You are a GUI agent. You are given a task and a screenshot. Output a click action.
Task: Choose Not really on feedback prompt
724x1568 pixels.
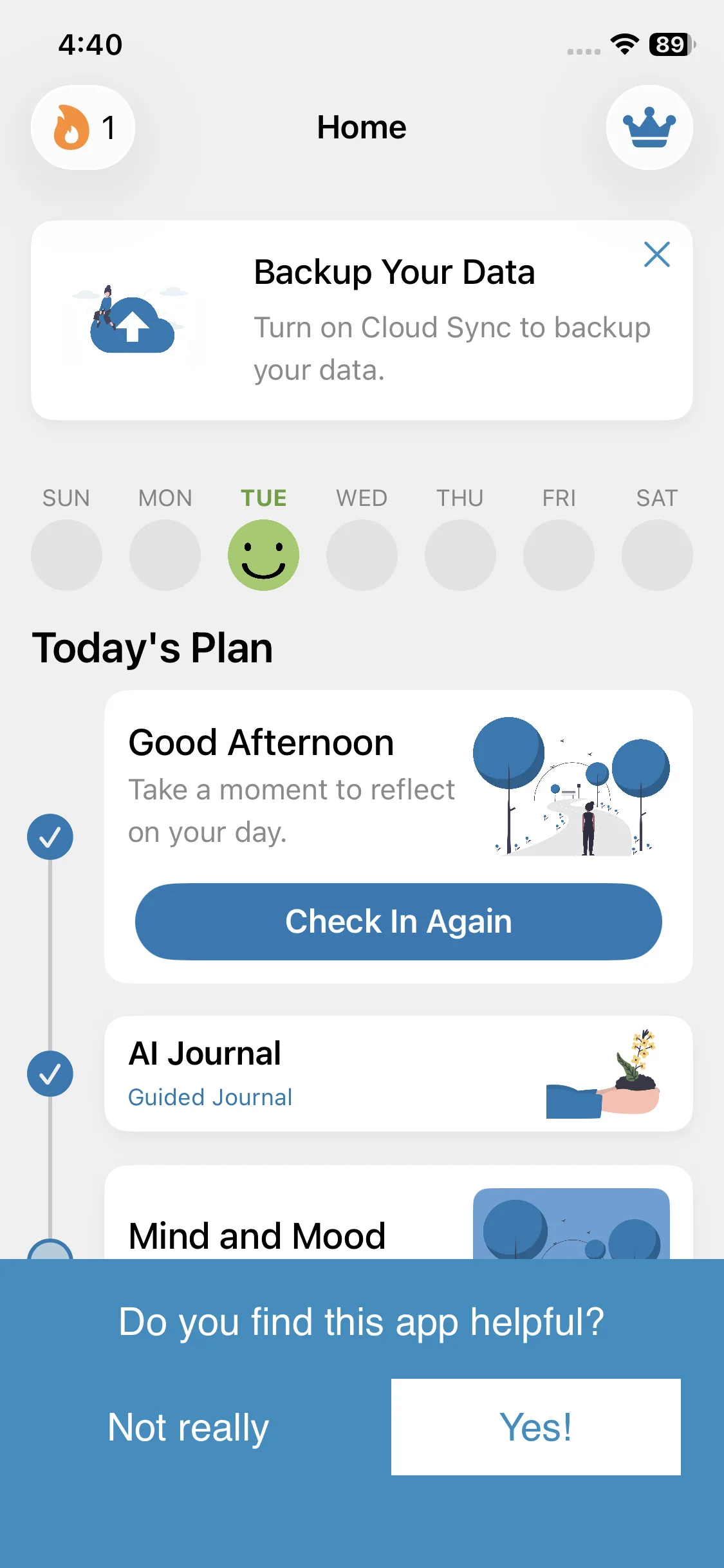pos(188,1426)
